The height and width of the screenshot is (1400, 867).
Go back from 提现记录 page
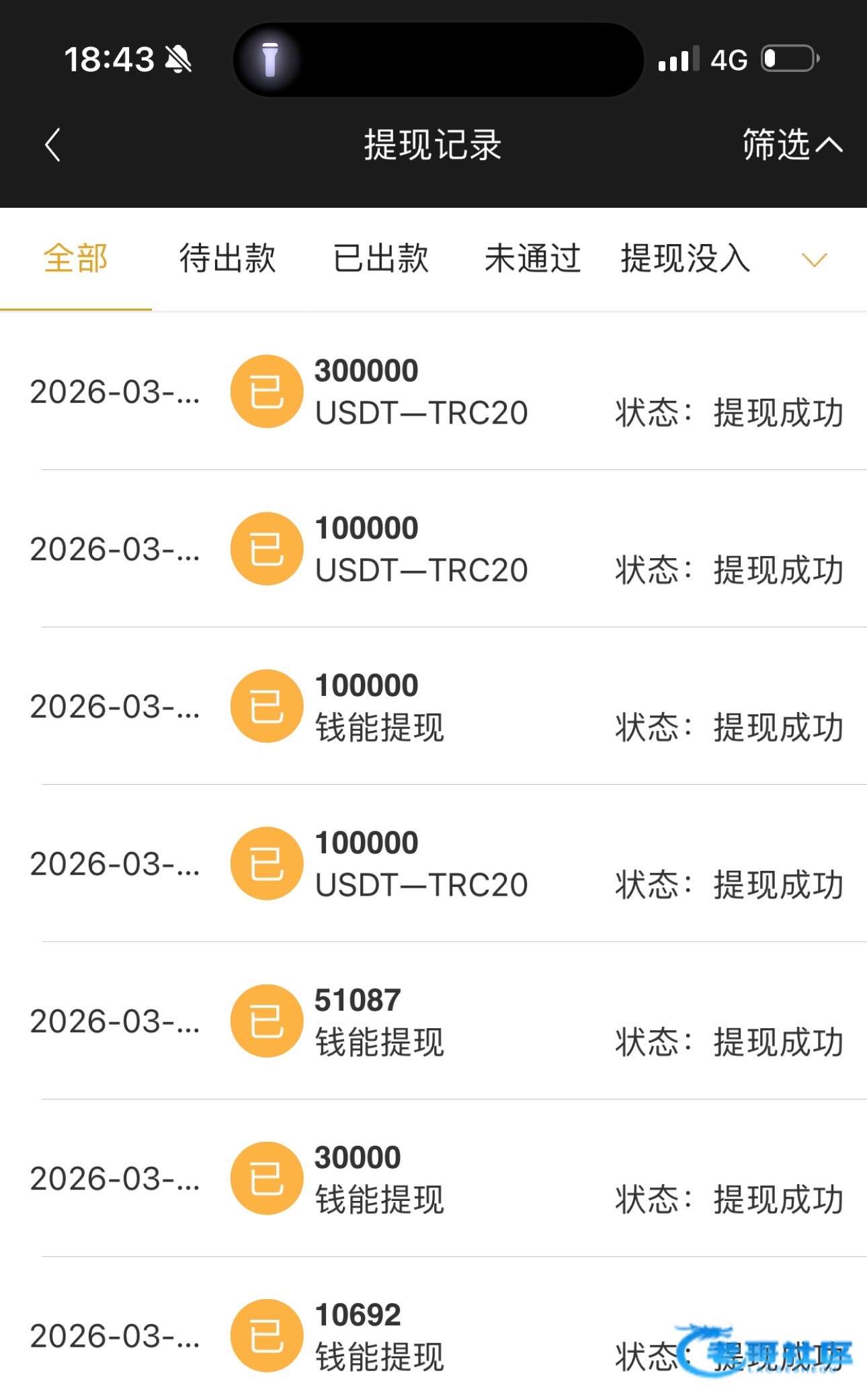(52, 145)
